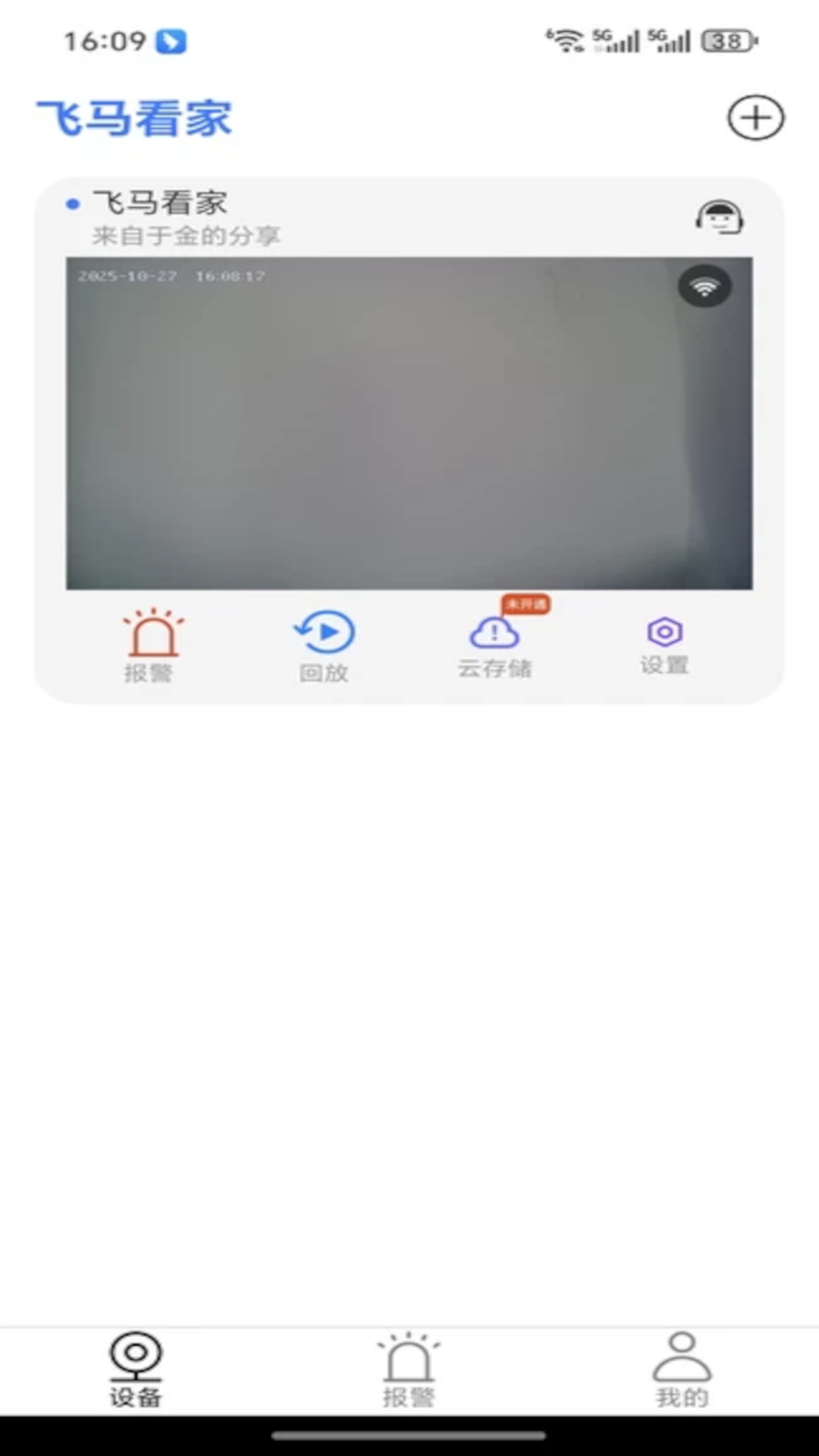The image size is (819, 1456).
Task: Switch to the 报警 alarm tab at bottom
Action: (x=409, y=1373)
